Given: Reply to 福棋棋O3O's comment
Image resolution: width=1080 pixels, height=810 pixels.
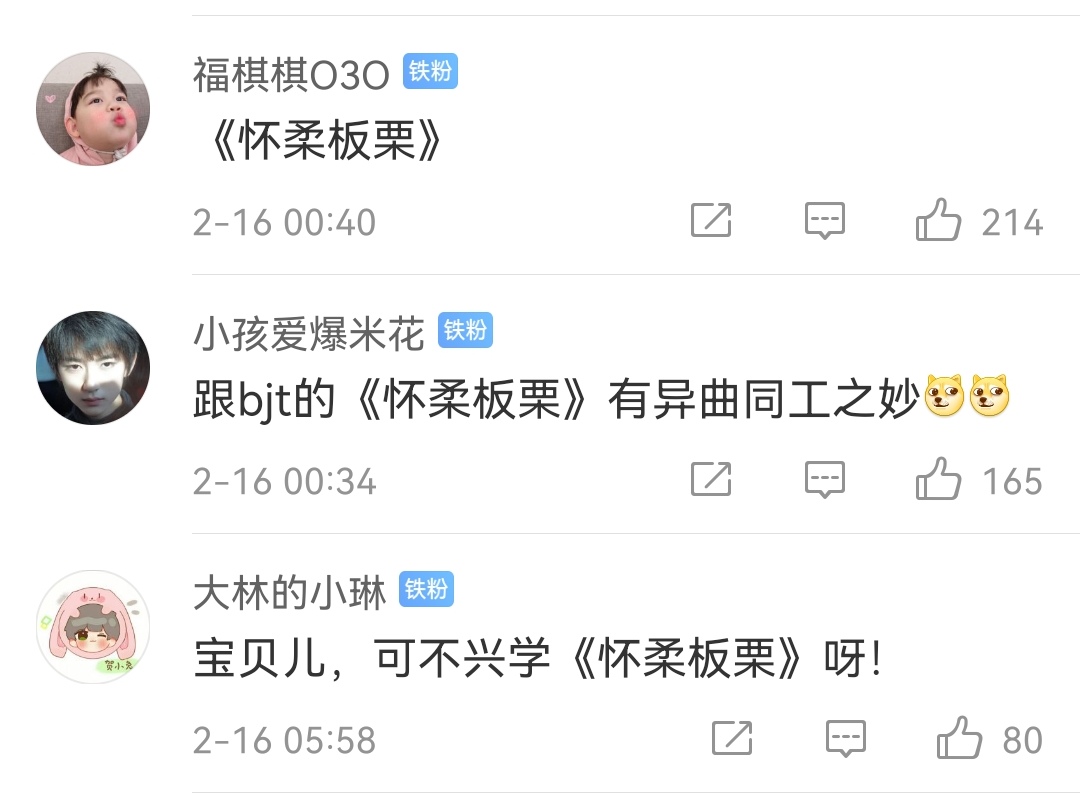Looking at the screenshot, I should (825, 221).
